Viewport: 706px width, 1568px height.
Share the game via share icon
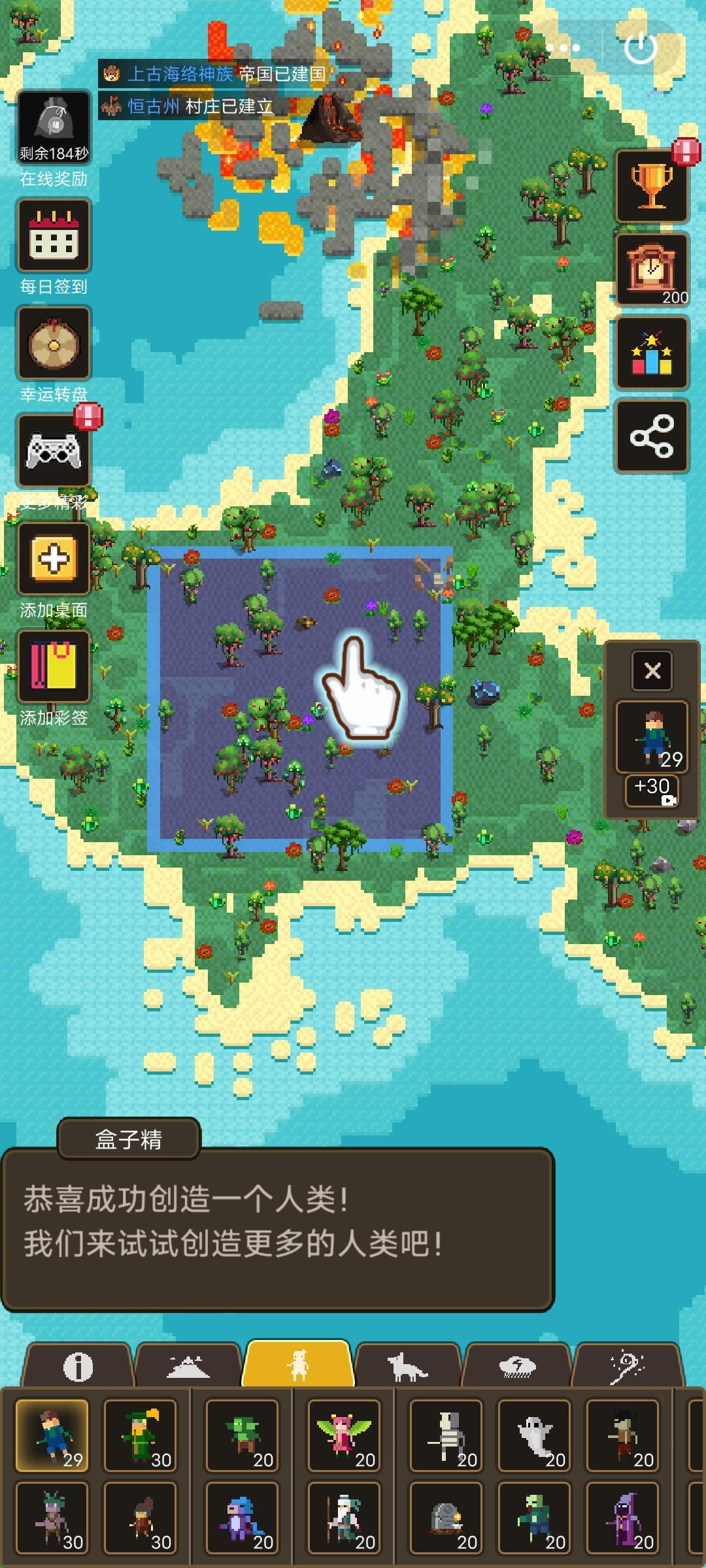(x=652, y=436)
